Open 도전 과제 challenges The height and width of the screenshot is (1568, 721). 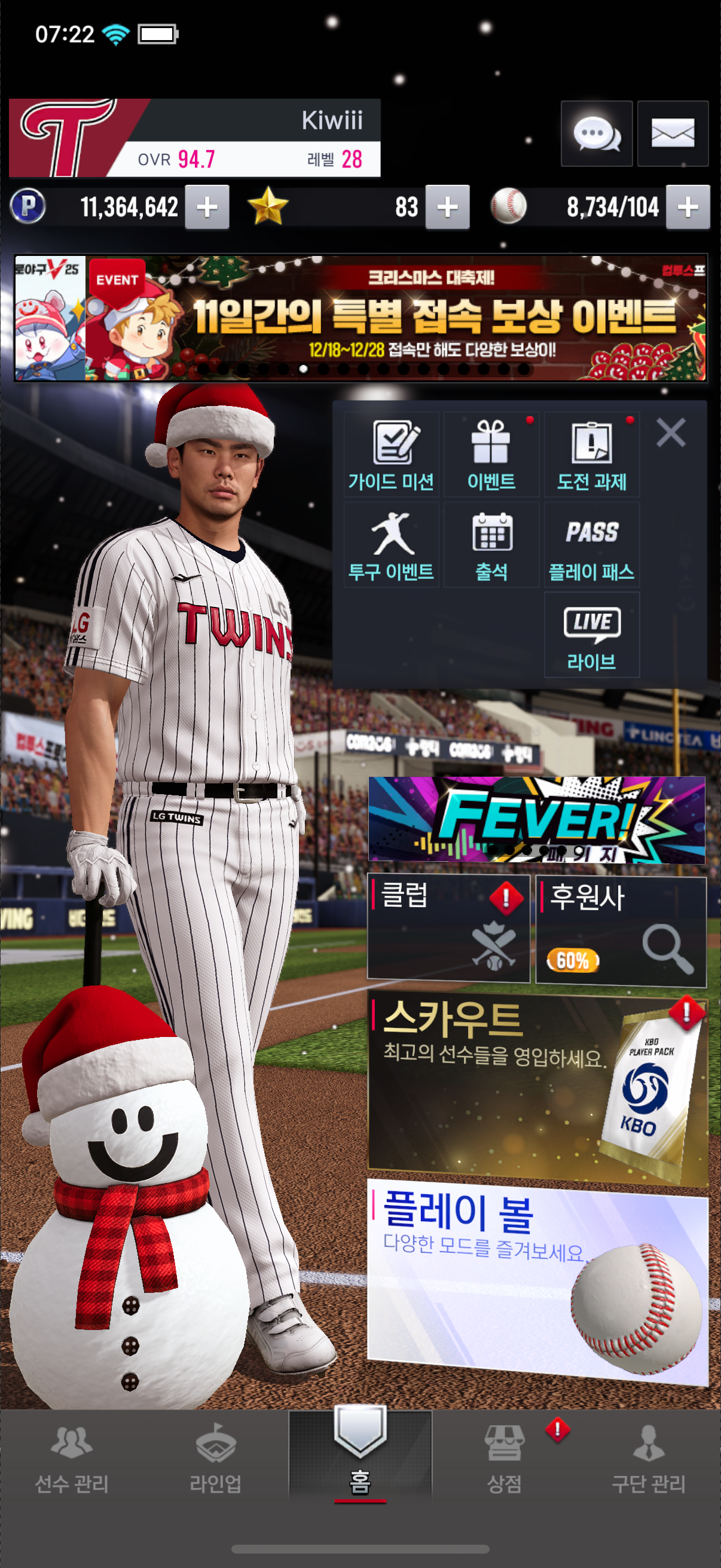click(x=591, y=454)
